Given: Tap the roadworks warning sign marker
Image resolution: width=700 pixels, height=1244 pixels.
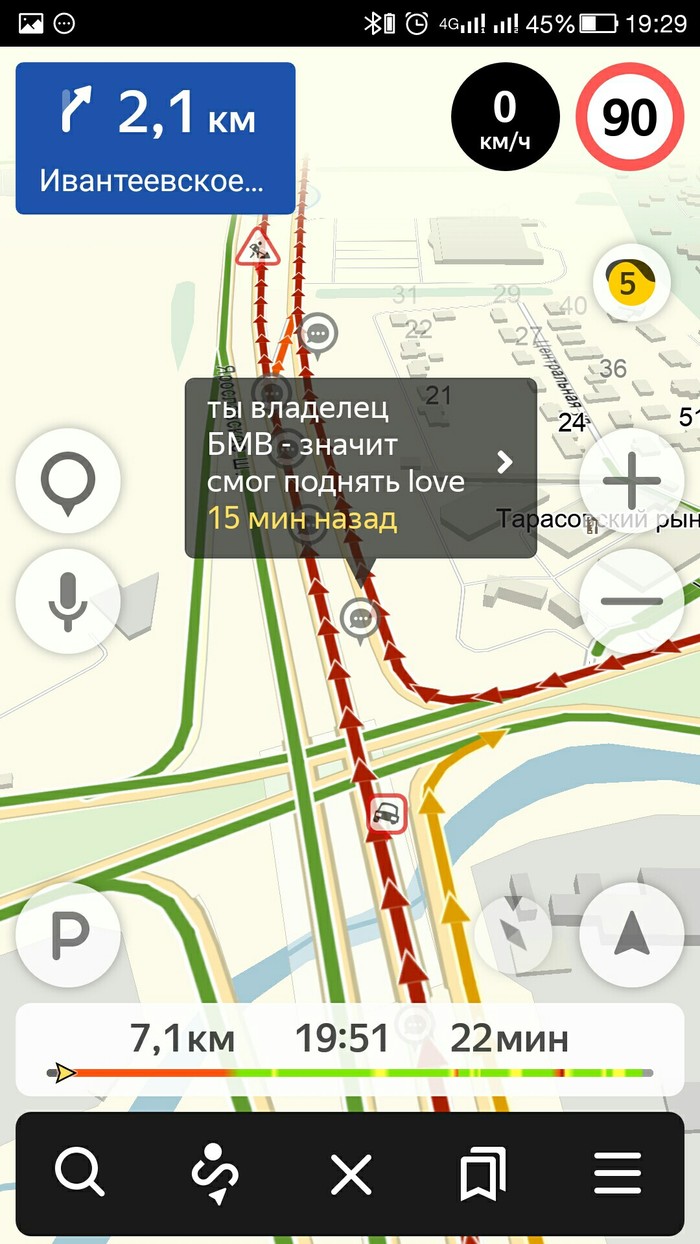Looking at the screenshot, I should click(x=257, y=245).
